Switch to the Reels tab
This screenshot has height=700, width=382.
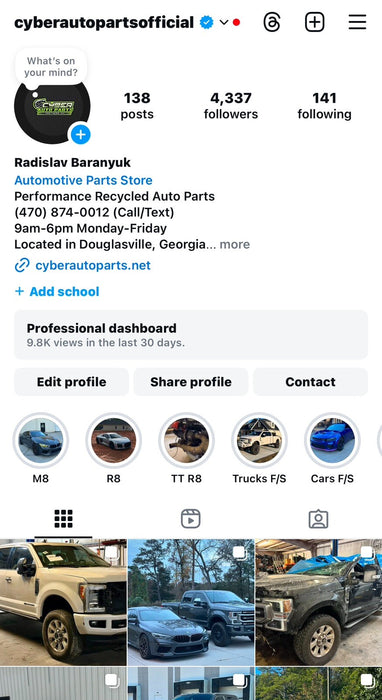191,519
